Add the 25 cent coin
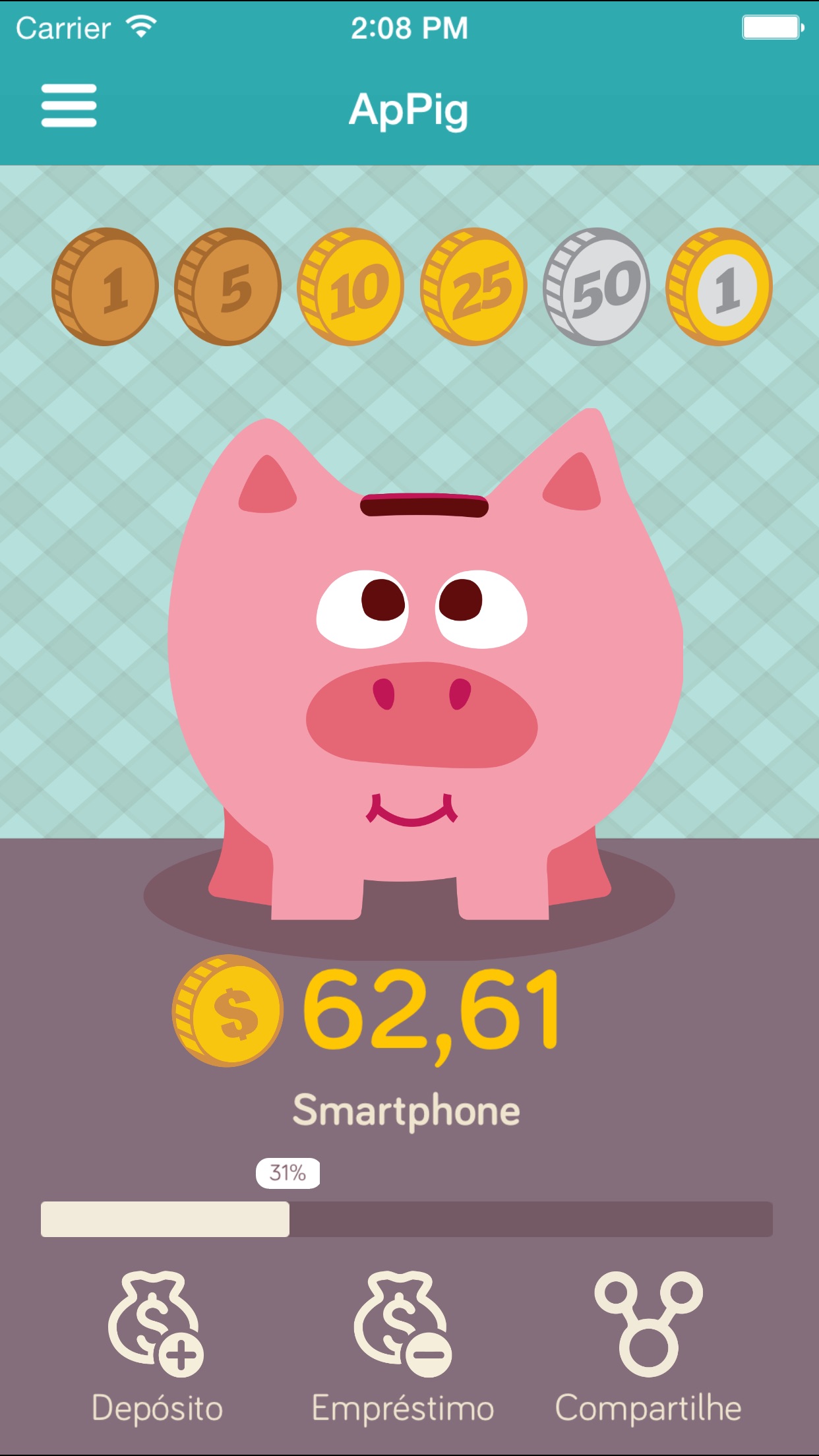819x1456 pixels. click(473, 287)
